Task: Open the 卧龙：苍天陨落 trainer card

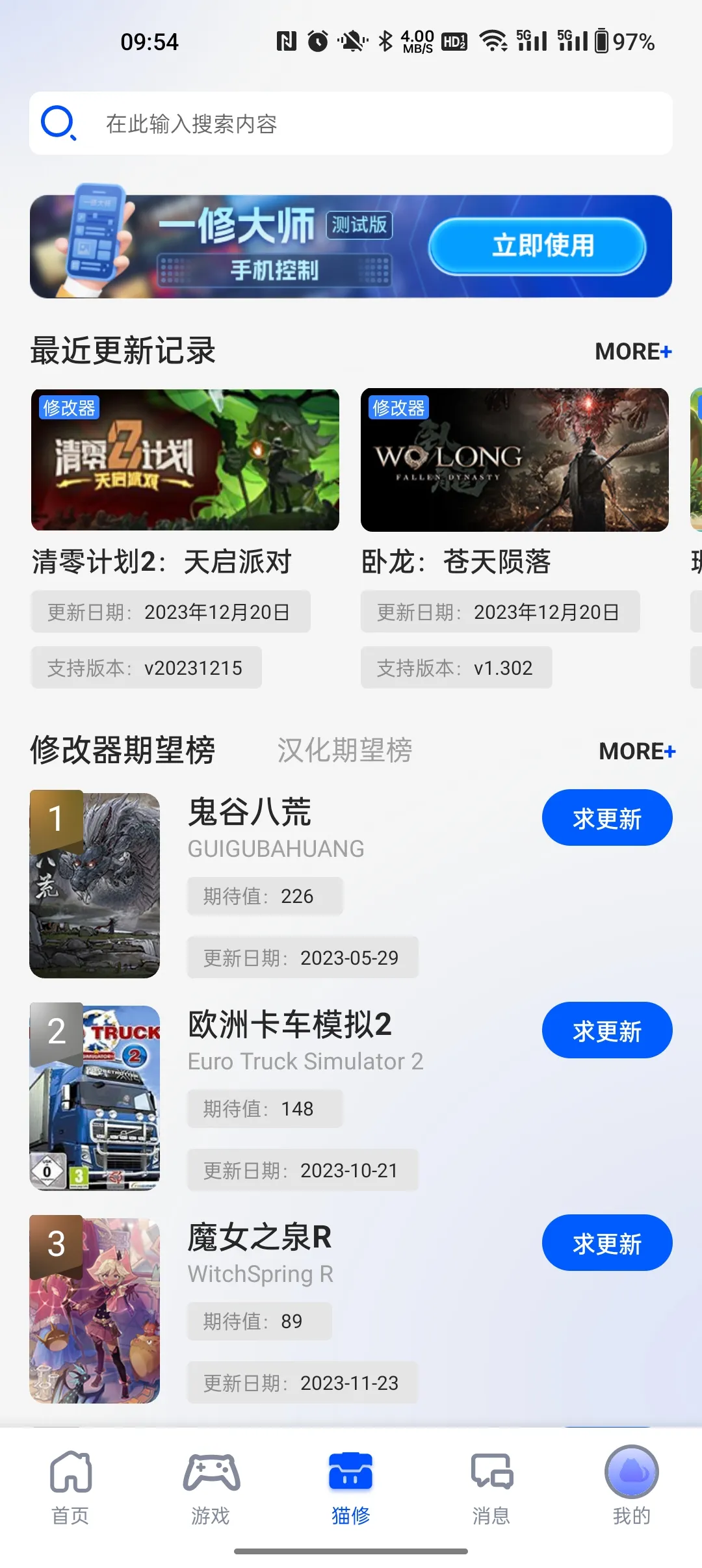Action: pyautogui.click(x=514, y=460)
